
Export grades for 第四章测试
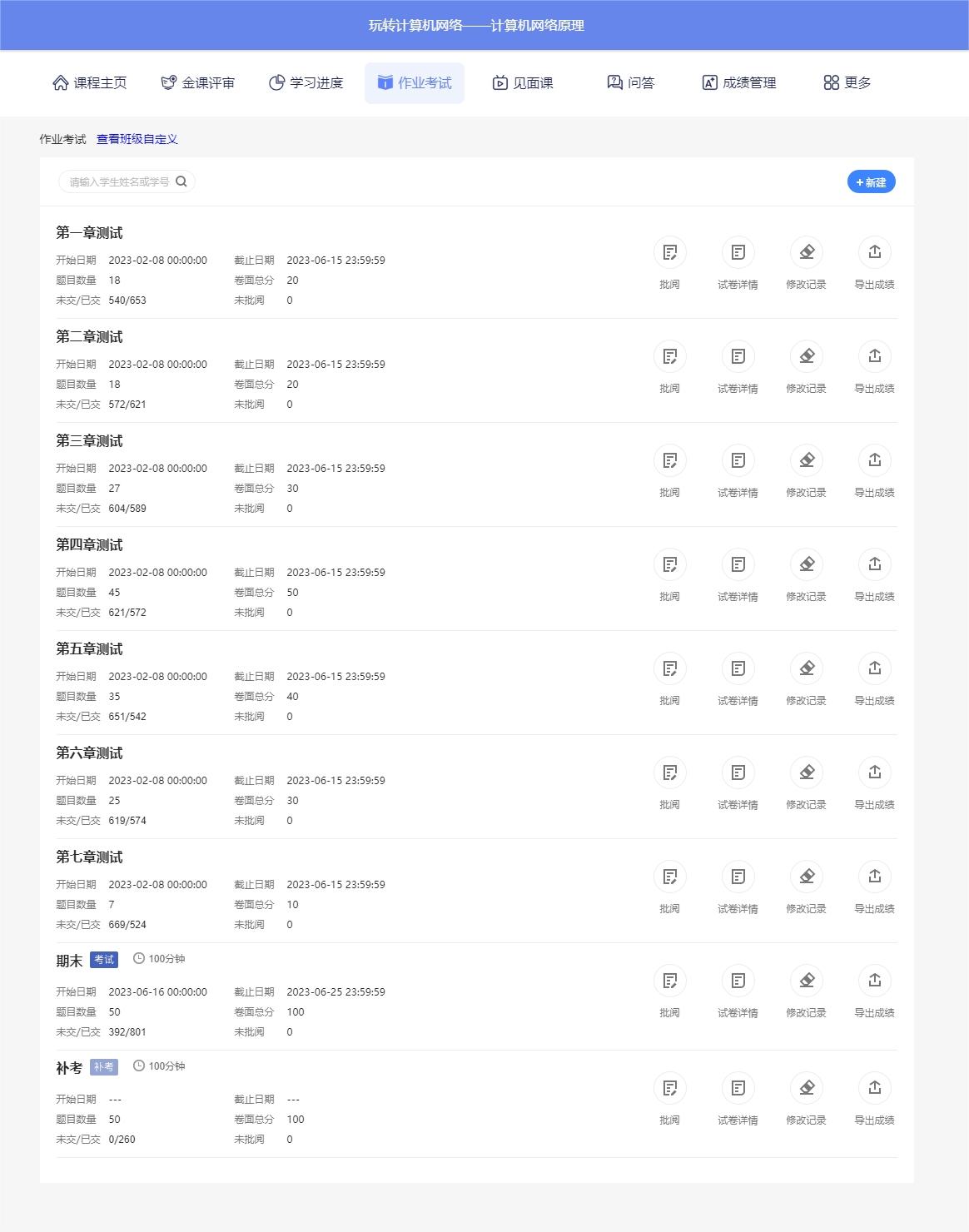(x=874, y=564)
